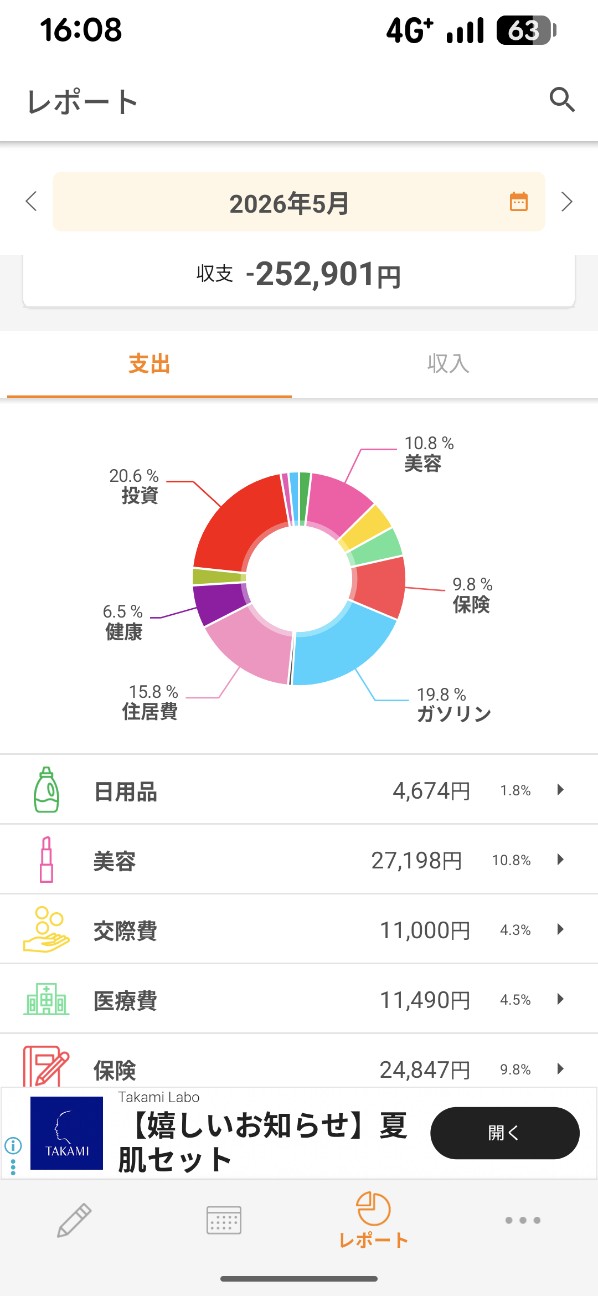Switch to the calendar tab

point(224,1221)
